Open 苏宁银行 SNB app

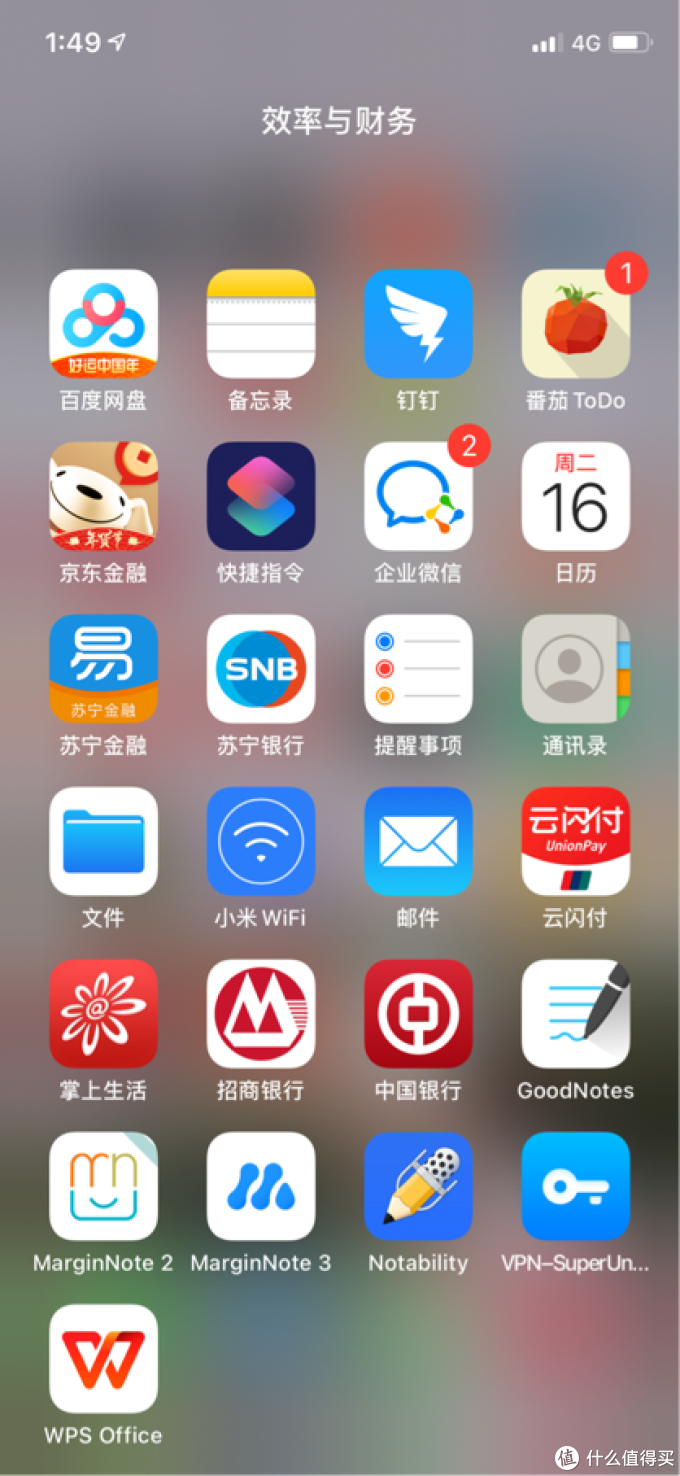[x=261, y=668]
